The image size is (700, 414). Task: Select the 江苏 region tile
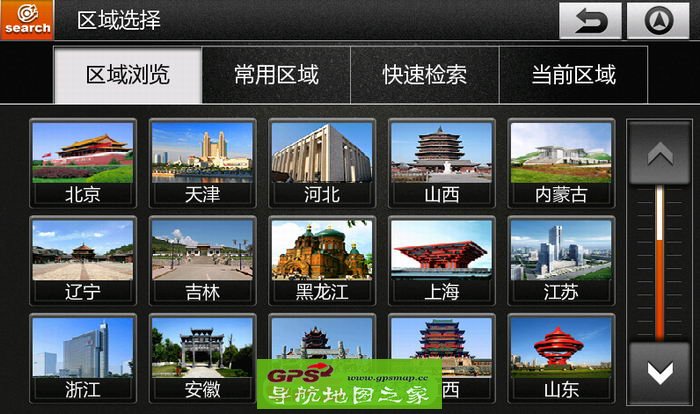click(561, 261)
